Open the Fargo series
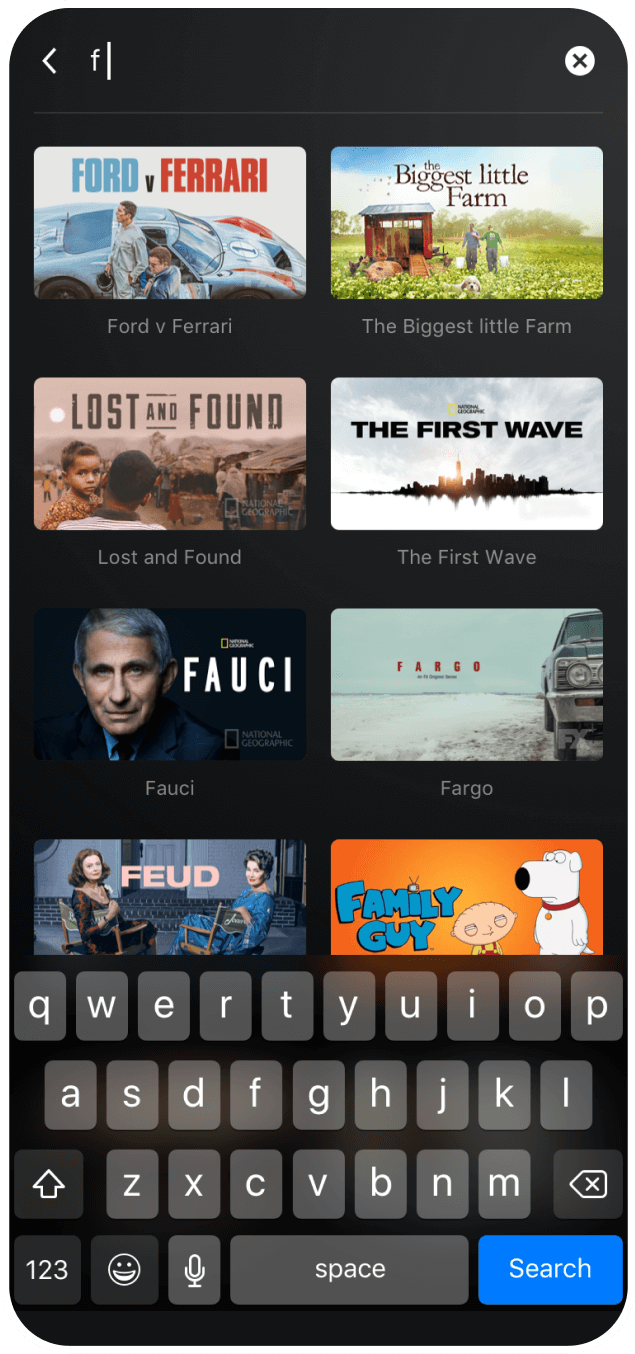Image resolution: width=635 pixels, height=1354 pixels. coord(467,684)
